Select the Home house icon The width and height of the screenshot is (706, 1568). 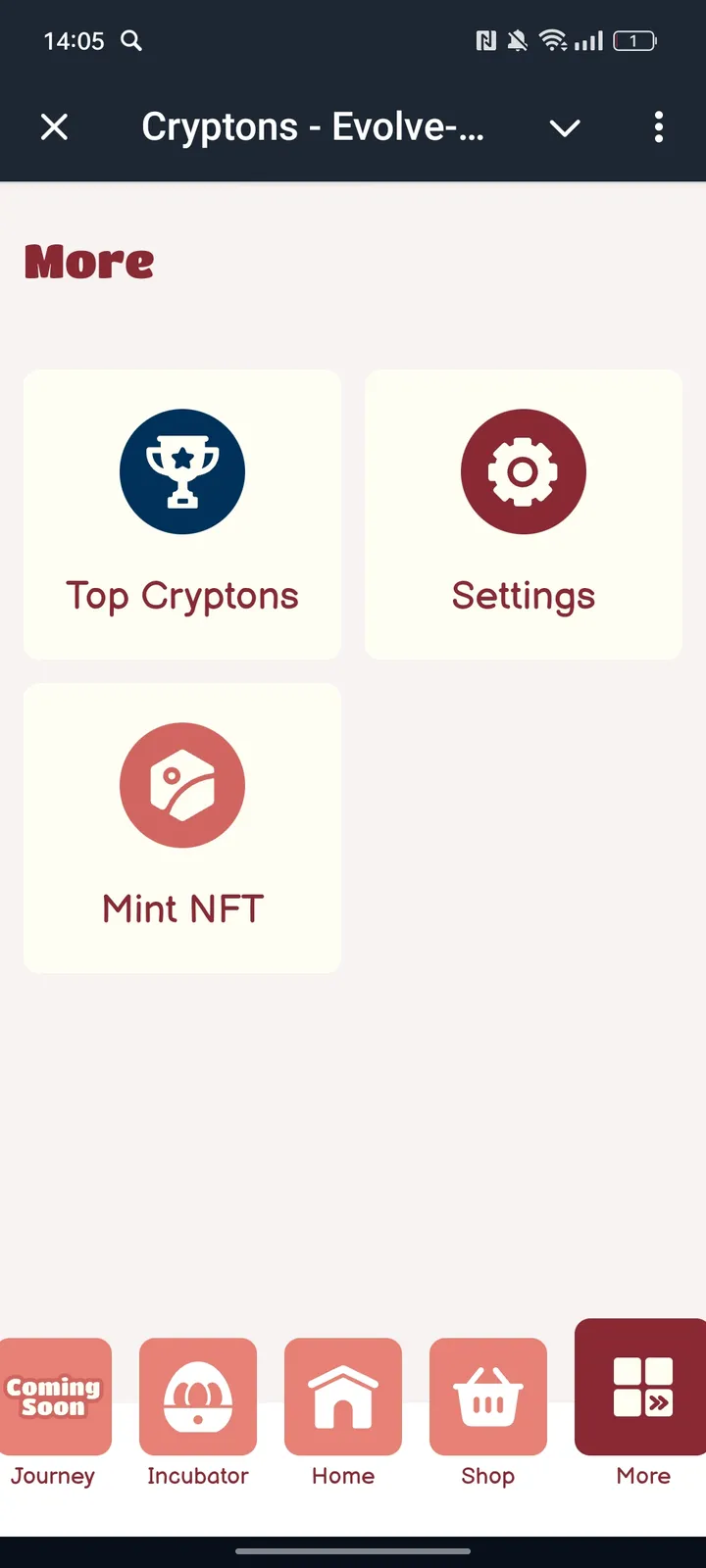point(342,1396)
